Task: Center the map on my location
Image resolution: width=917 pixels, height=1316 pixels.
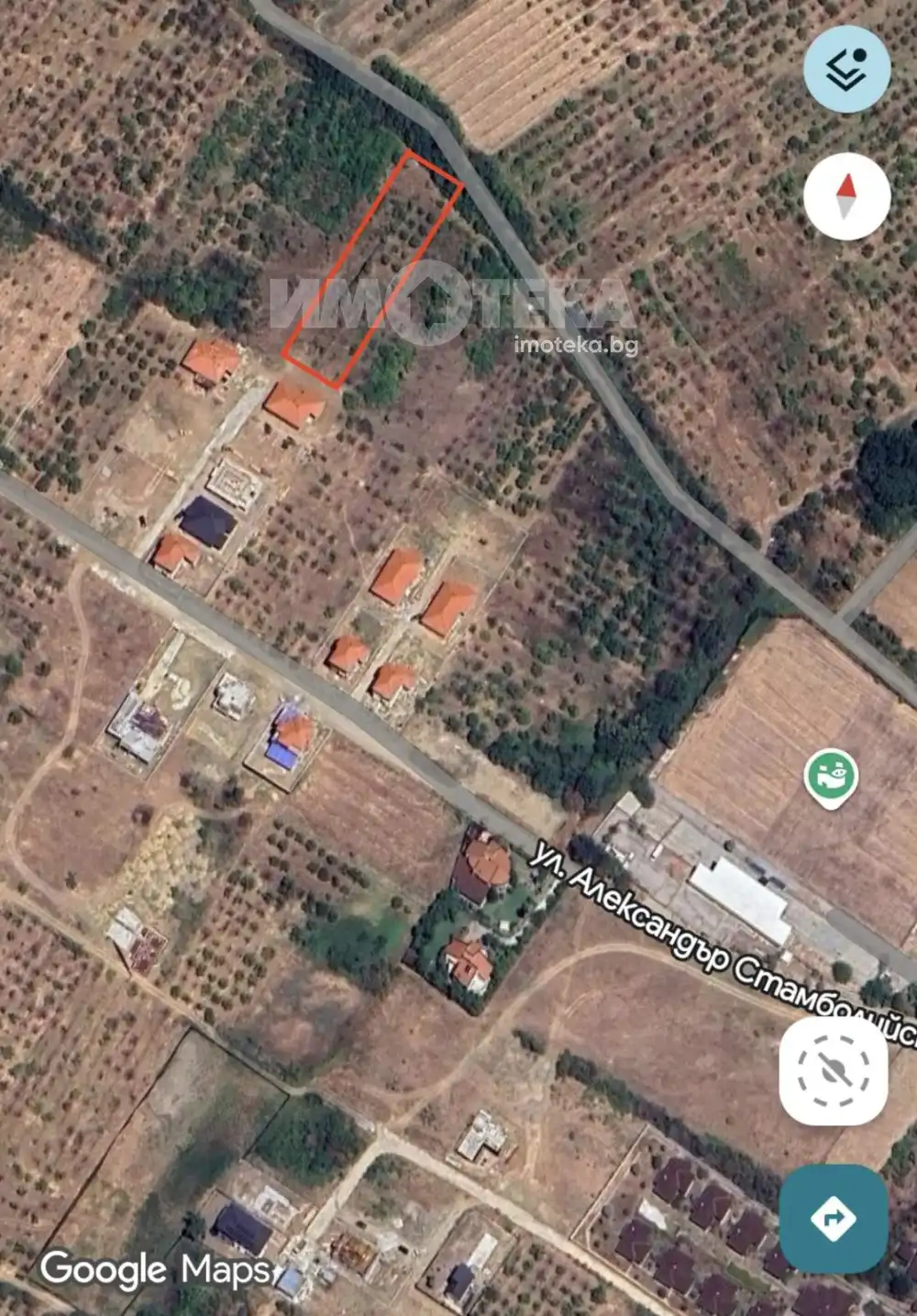Action: tap(833, 1070)
